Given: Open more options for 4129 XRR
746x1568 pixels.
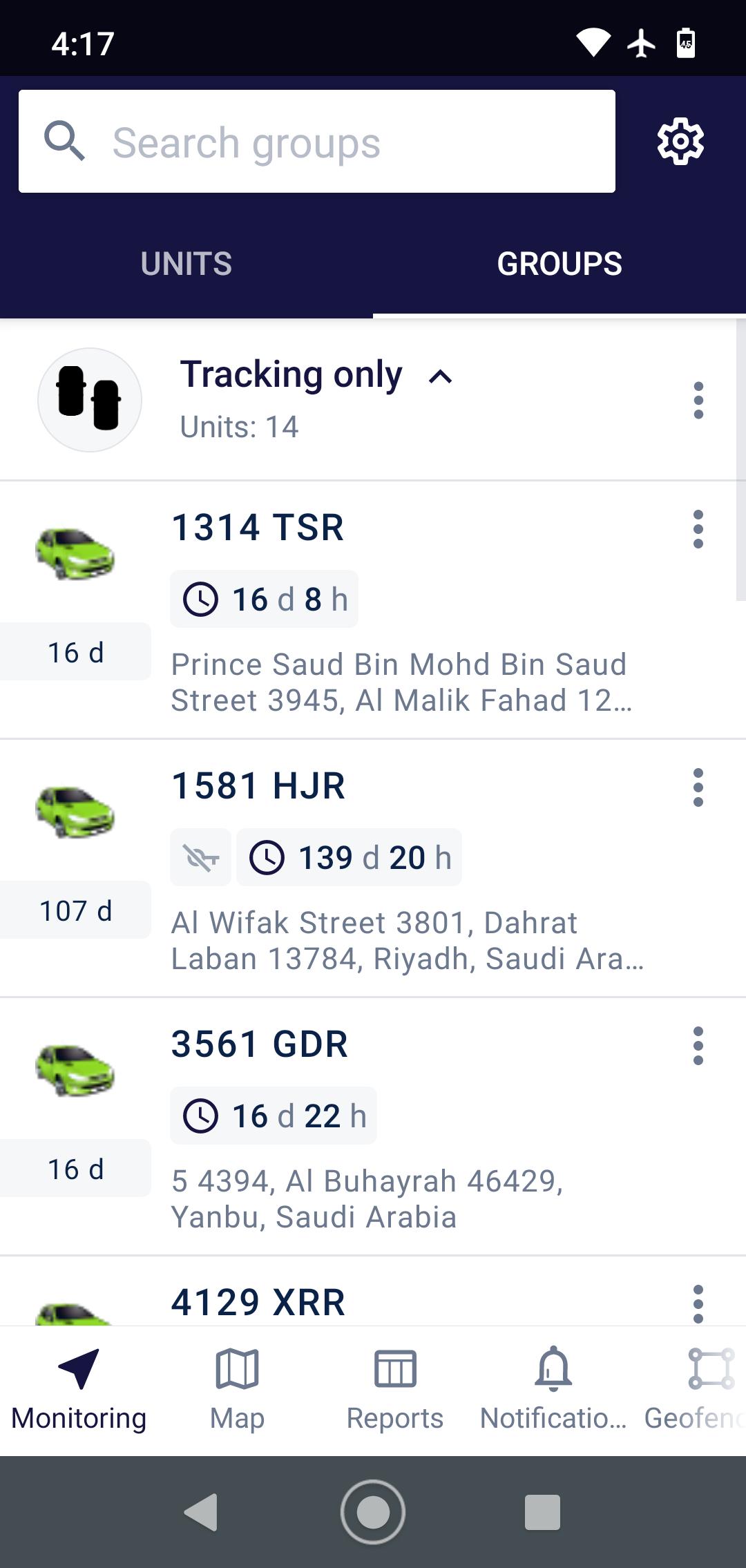Looking at the screenshot, I should coord(698,1303).
